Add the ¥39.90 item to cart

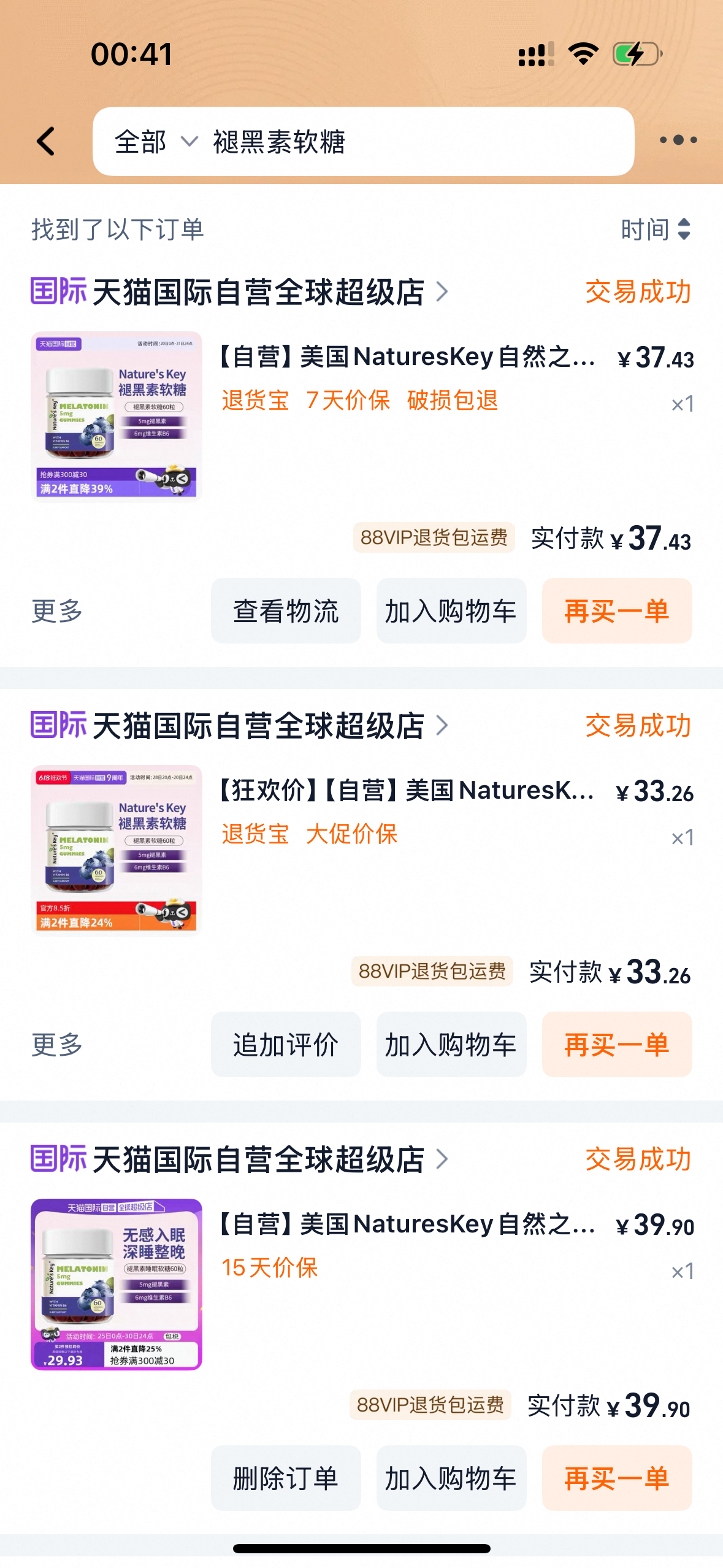coord(451,1478)
